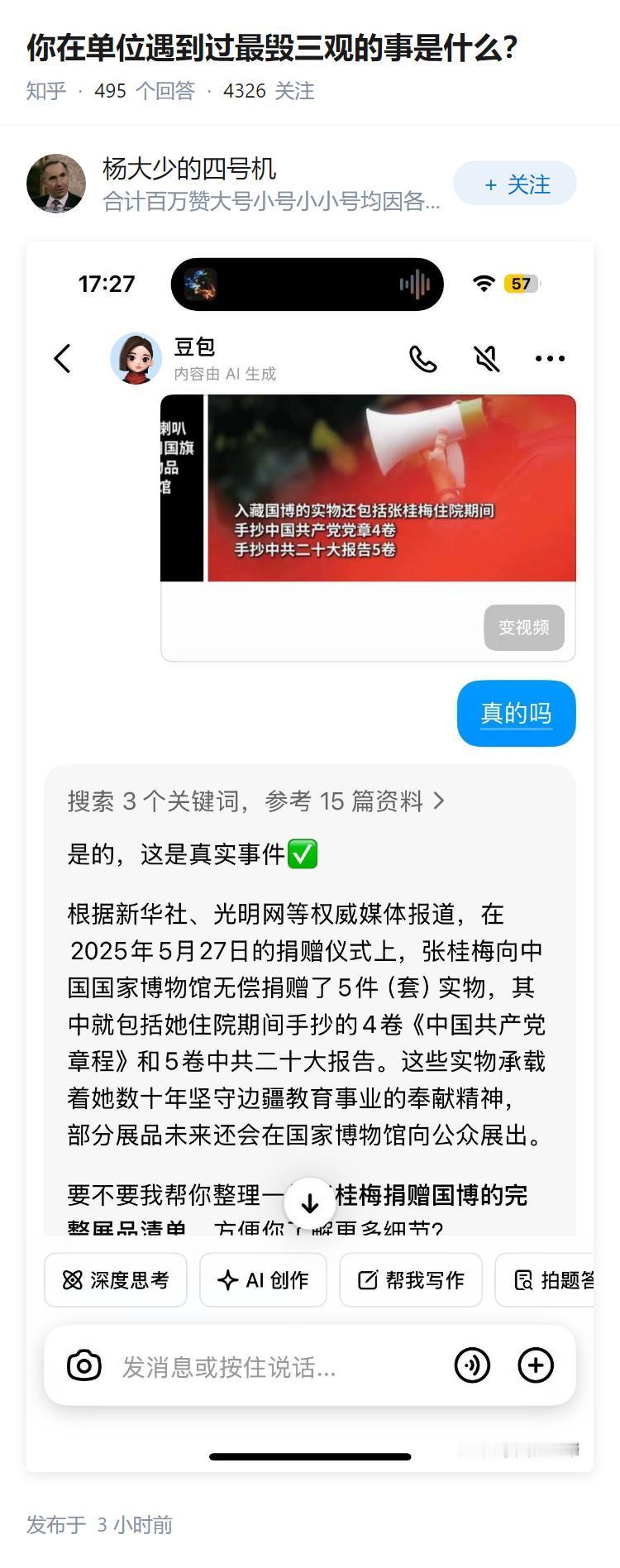Tap the voice input icon next to message field

pyautogui.click(x=471, y=1365)
